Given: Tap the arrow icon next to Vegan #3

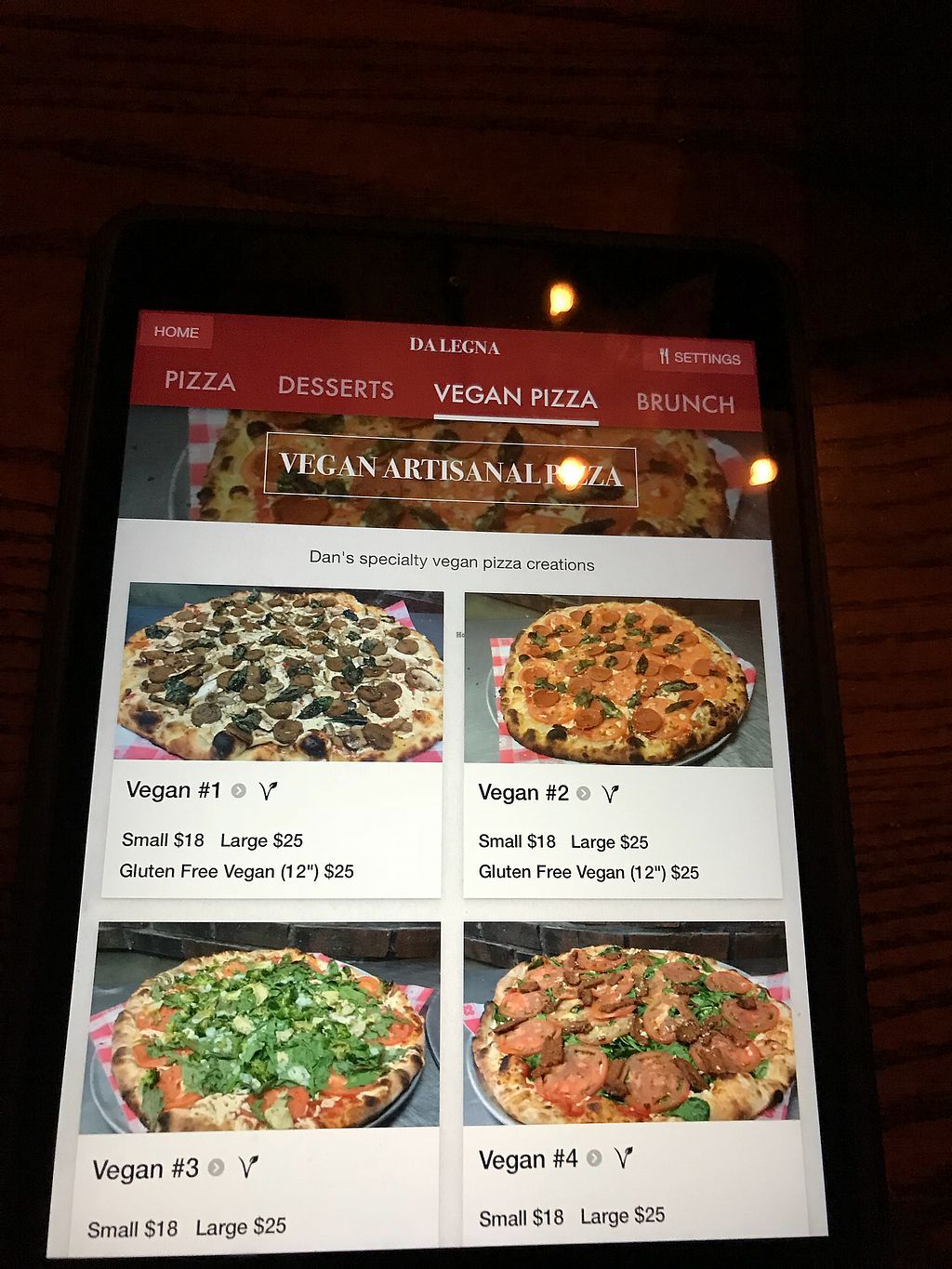Looking at the screenshot, I should coord(217,1168).
